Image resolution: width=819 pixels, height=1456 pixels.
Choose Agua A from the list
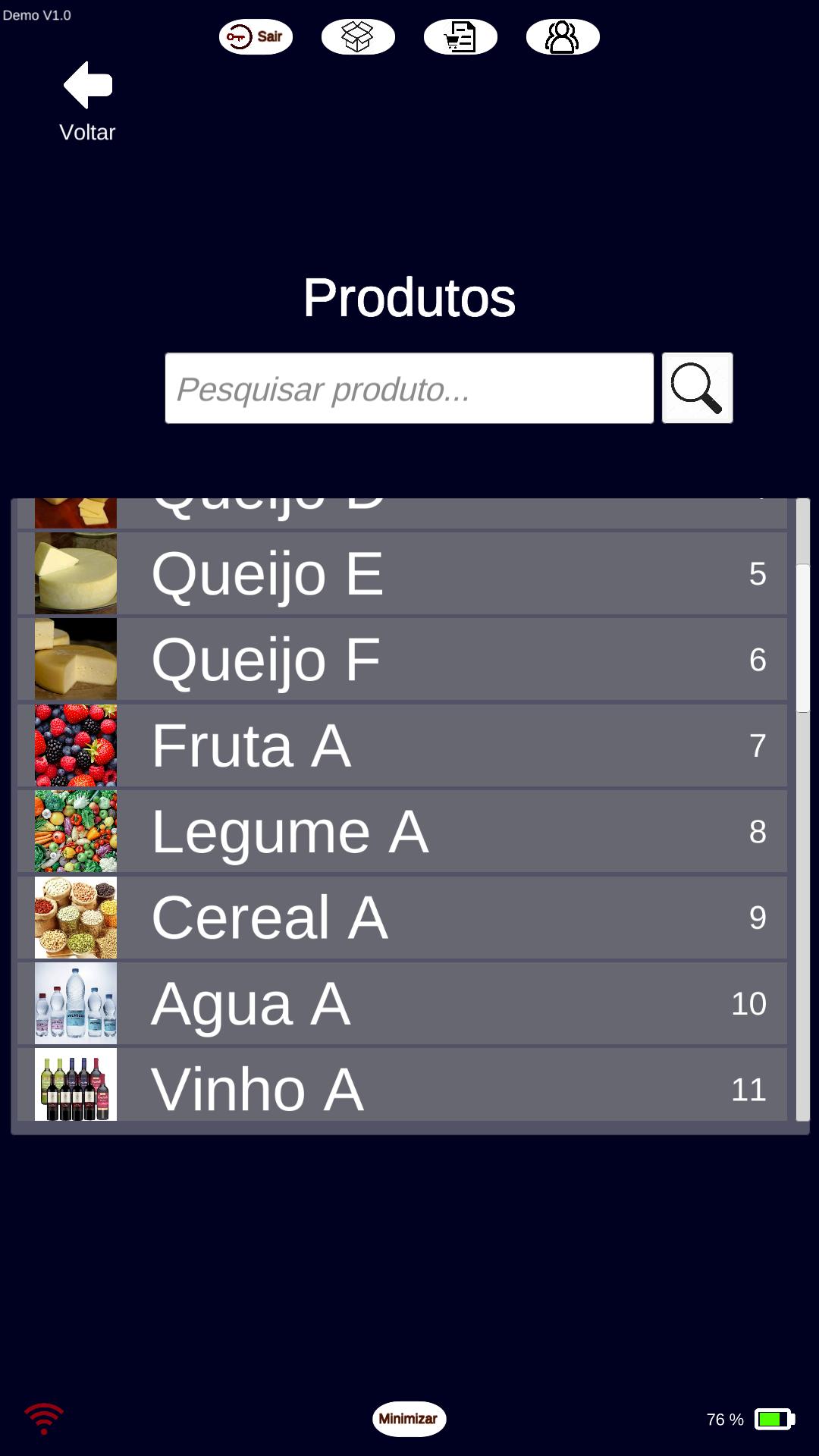tap(402, 1003)
